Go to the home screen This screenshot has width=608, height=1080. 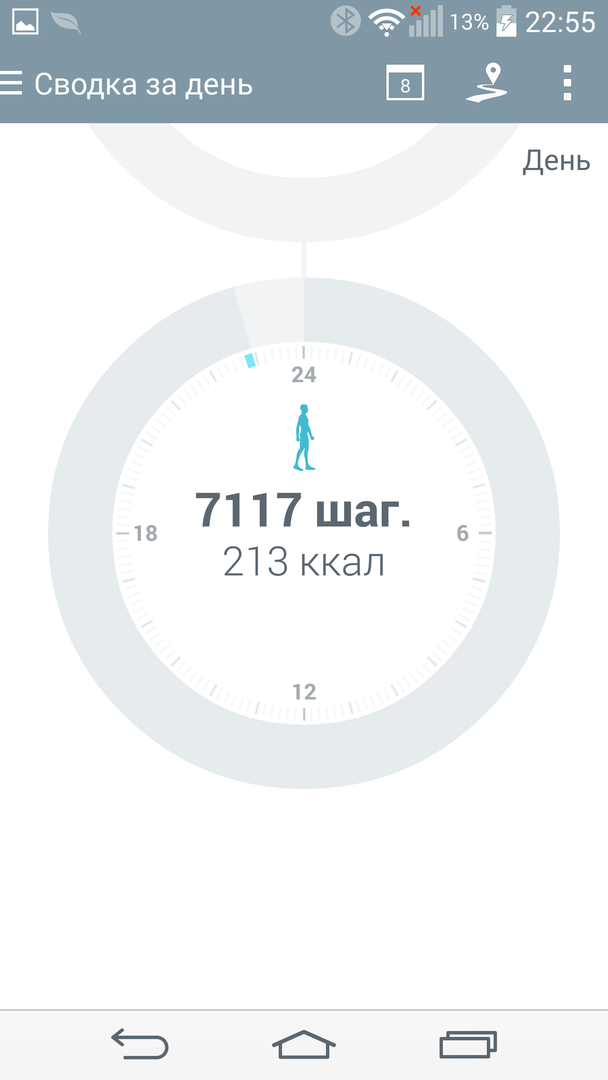[x=304, y=1045]
